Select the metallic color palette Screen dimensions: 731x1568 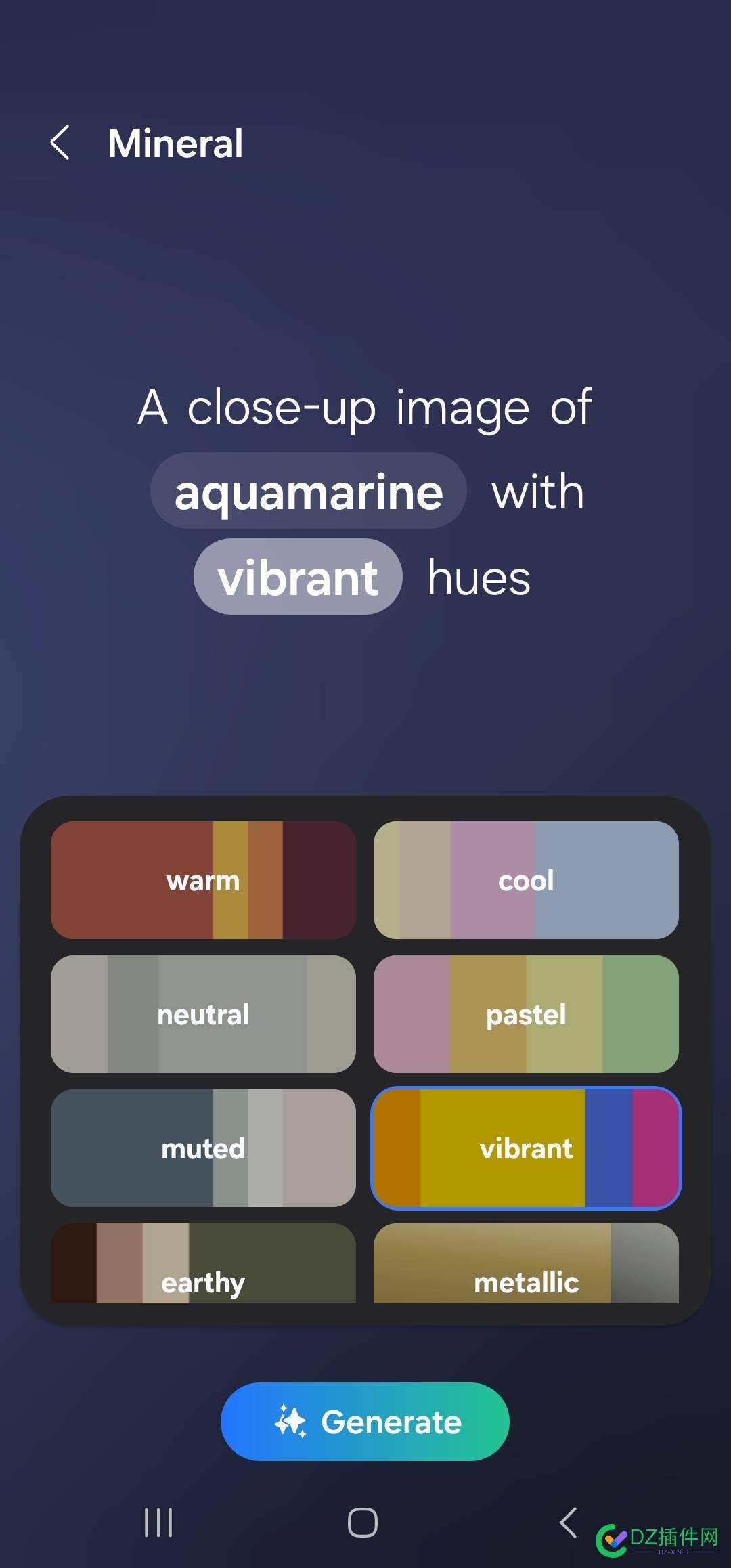click(526, 1266)
